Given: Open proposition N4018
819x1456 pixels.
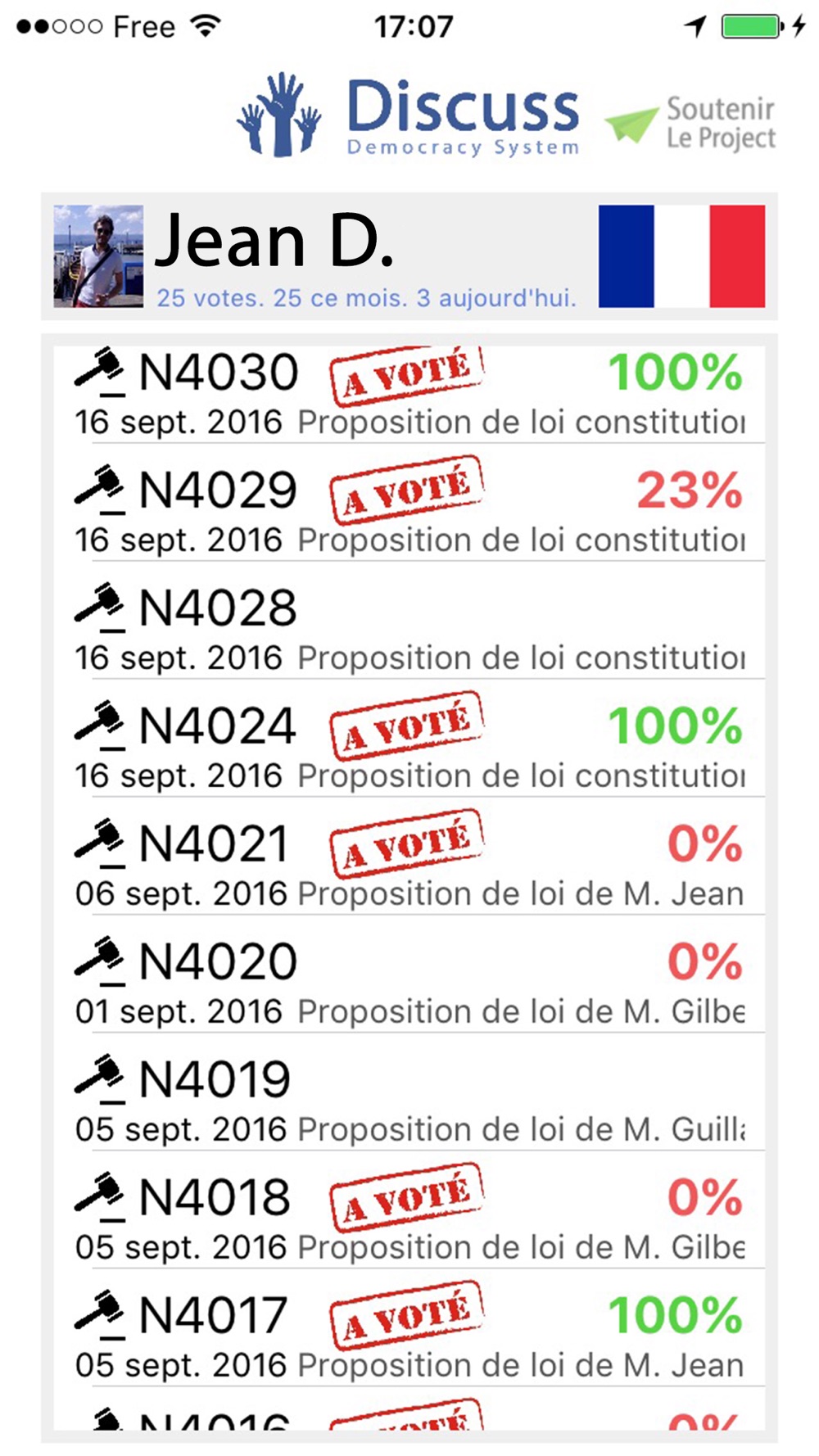Looking at the screenshot, I should tap(409, 1210).
